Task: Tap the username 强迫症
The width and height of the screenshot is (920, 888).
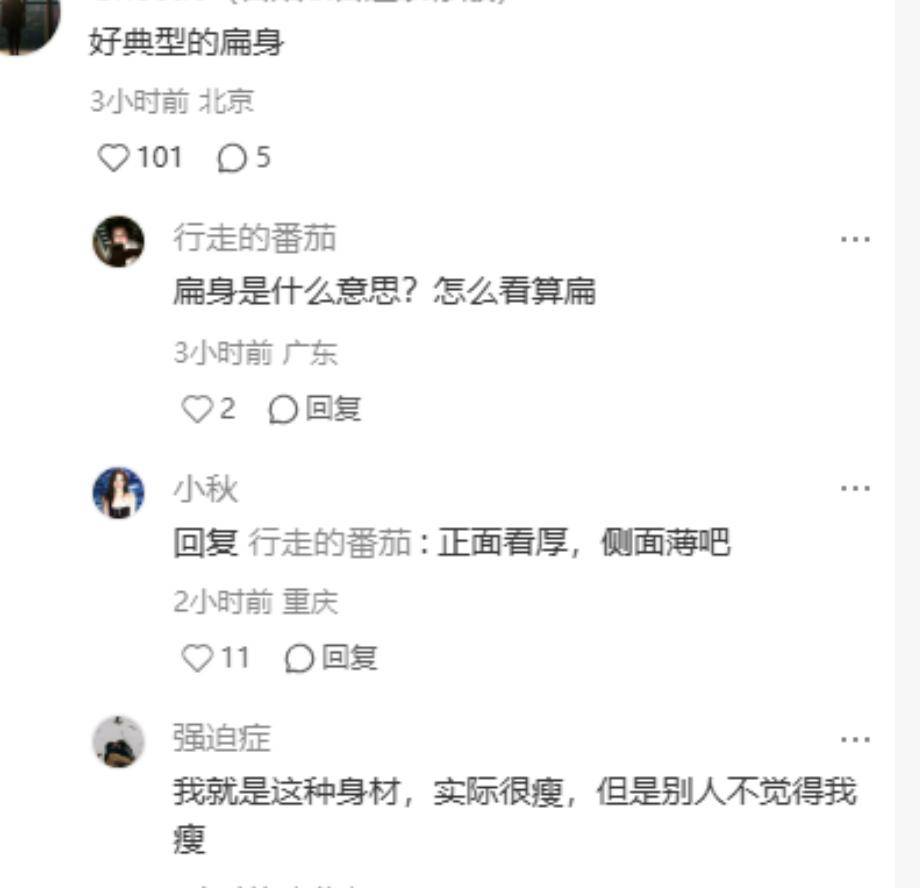Action: [x=221, y=739]
